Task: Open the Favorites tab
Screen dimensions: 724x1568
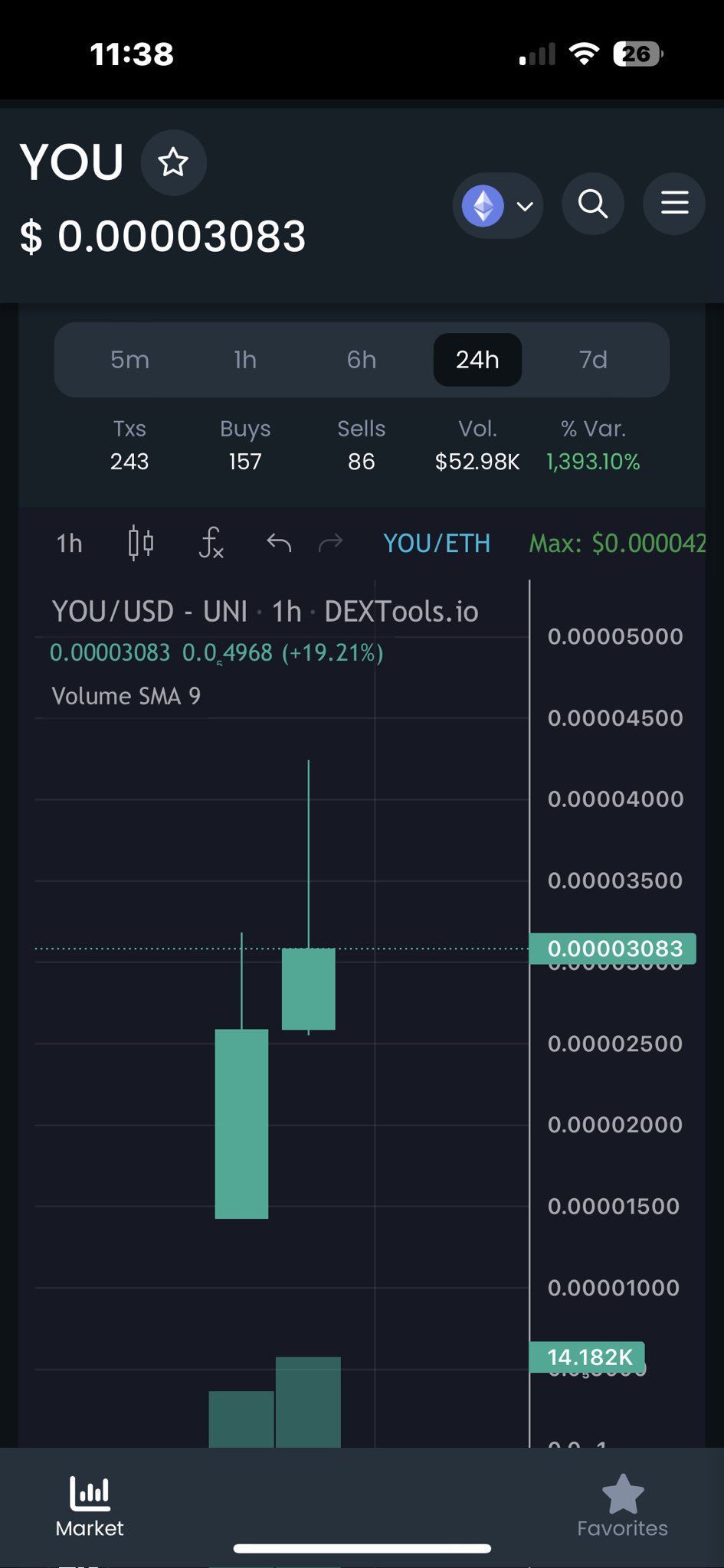Action: pos(622,1507)
